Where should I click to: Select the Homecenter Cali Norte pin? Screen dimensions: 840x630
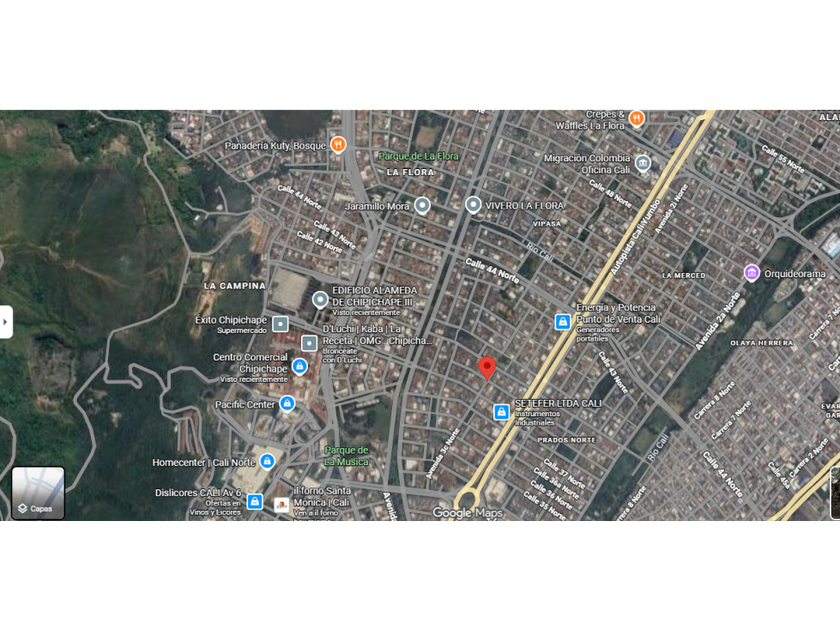tap(267, 461)
